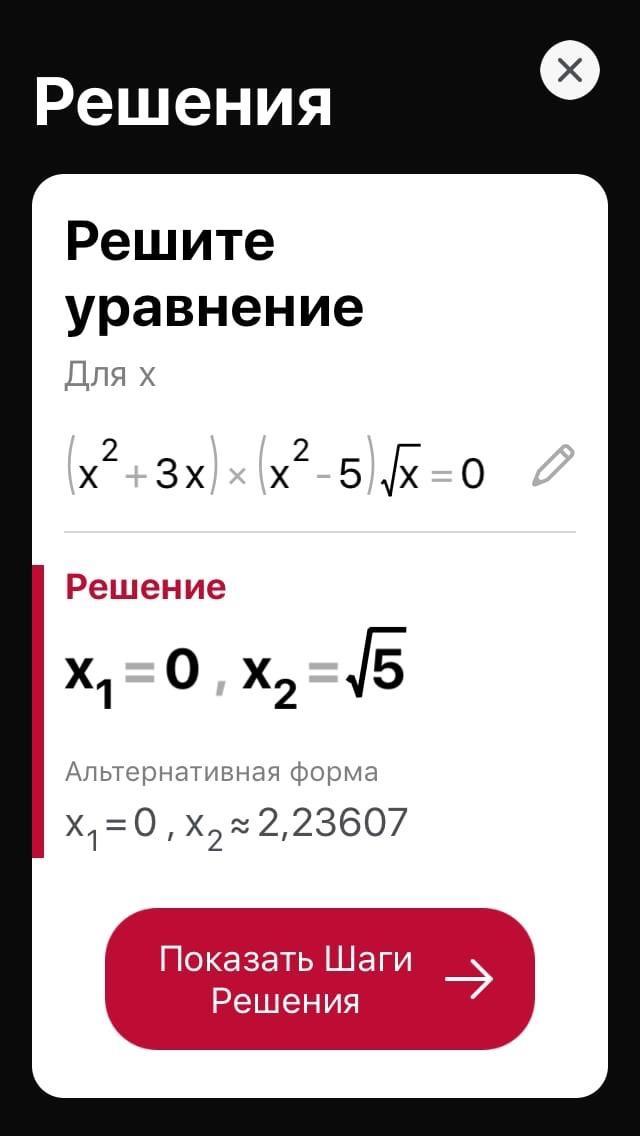Screen dimensions: 640x1136
Task: Tap Показать Шаги Решения button
Action: [320, 979]
